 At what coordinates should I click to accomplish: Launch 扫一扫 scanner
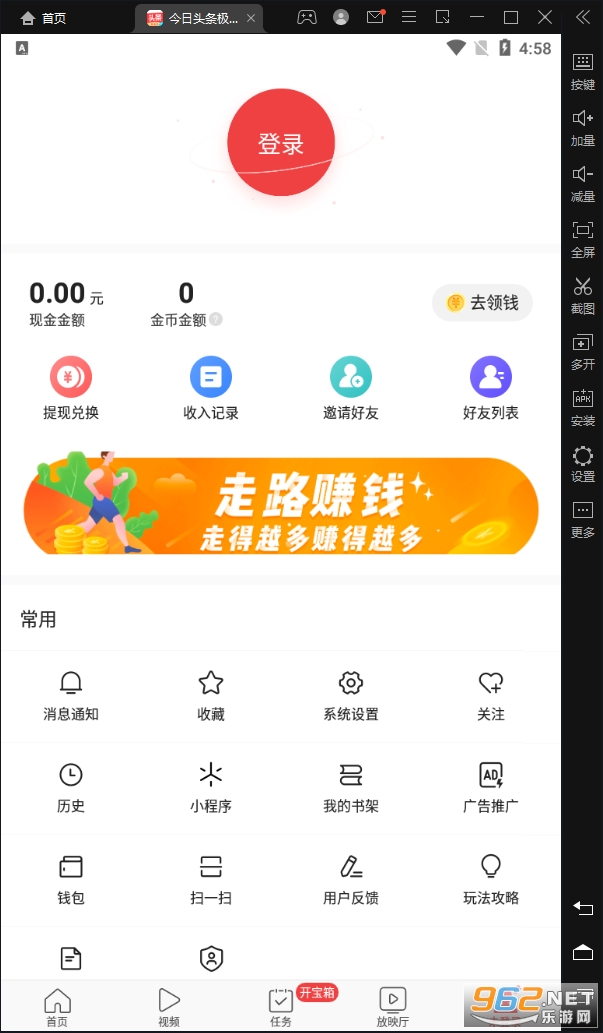click(211, 879)
